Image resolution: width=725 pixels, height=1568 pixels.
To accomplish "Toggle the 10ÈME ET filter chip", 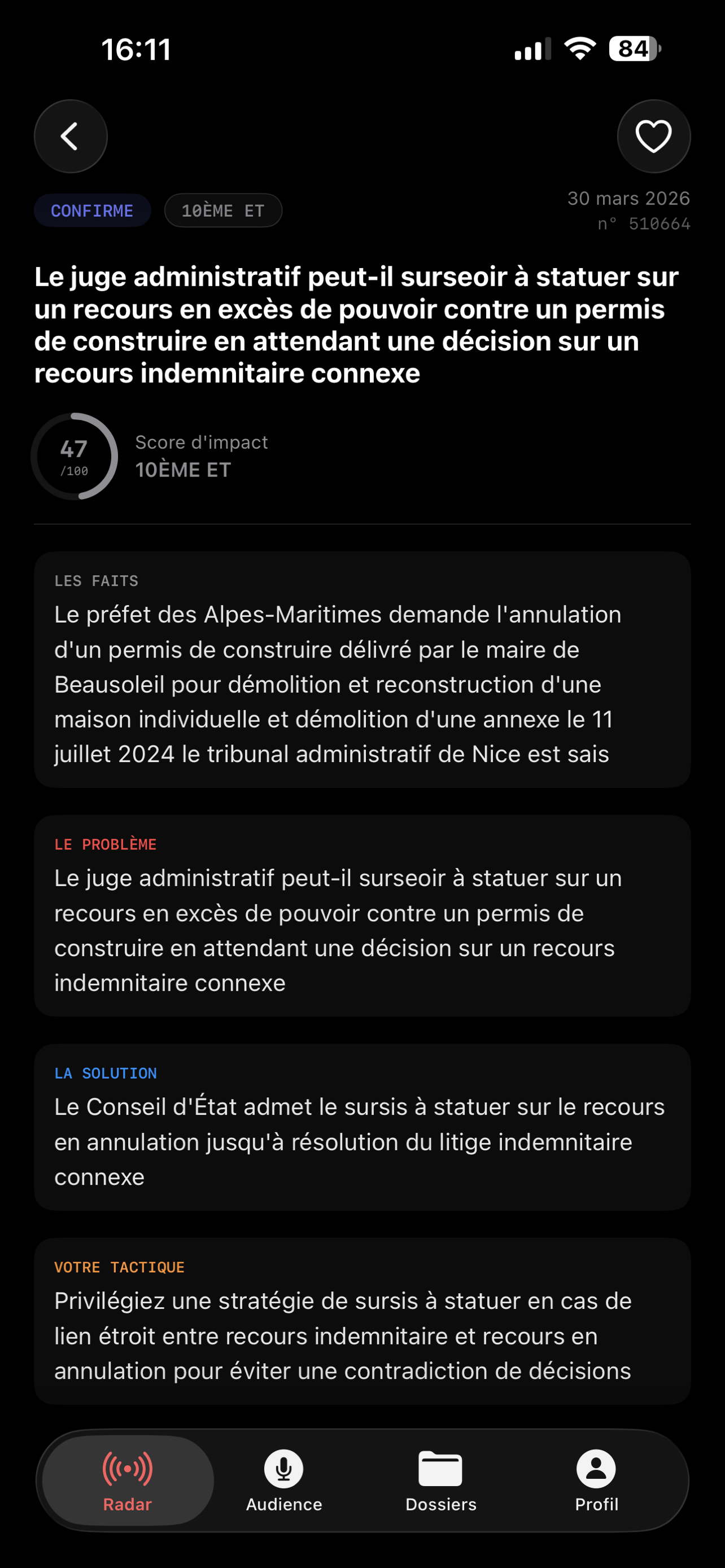I will point(223,210).
